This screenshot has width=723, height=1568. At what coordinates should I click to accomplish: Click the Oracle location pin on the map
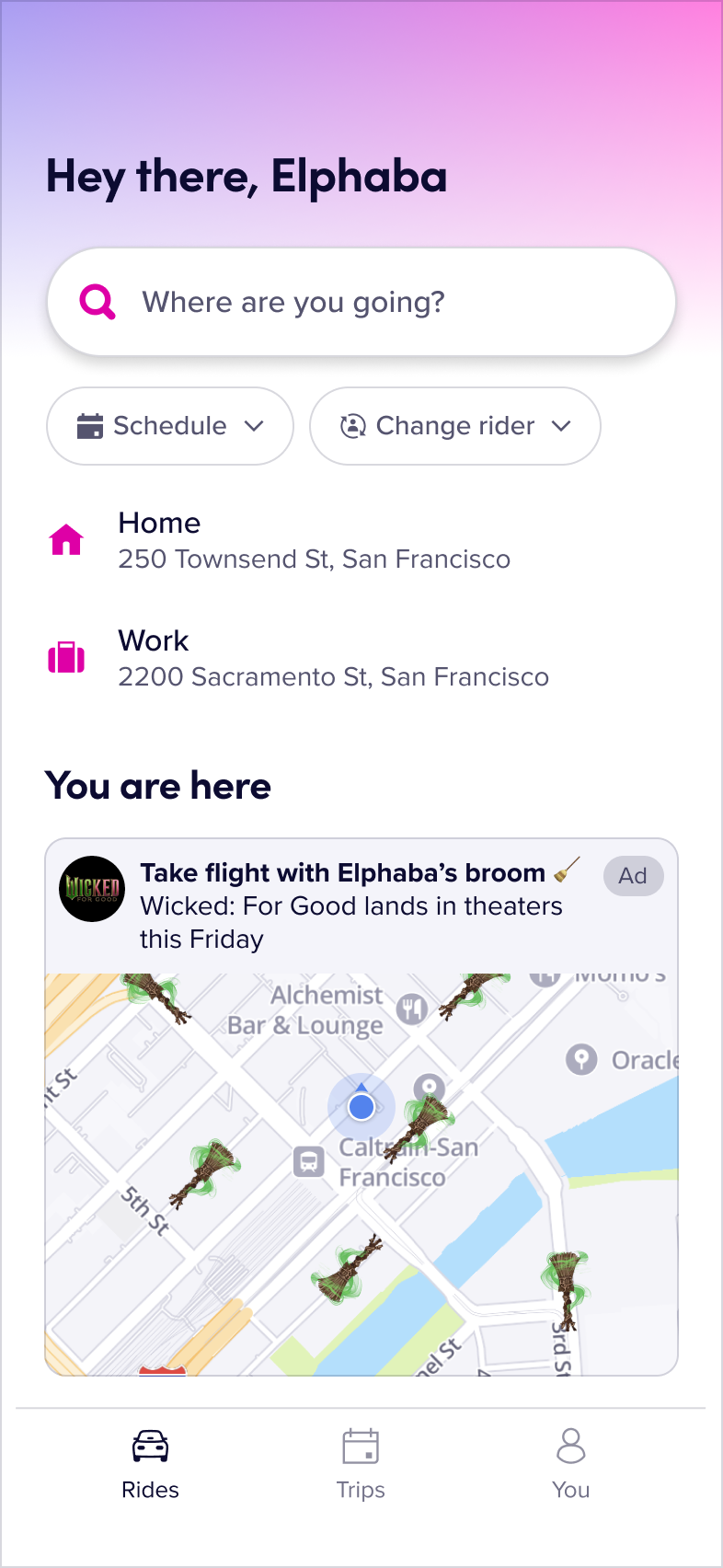[x=580, y=1060]
